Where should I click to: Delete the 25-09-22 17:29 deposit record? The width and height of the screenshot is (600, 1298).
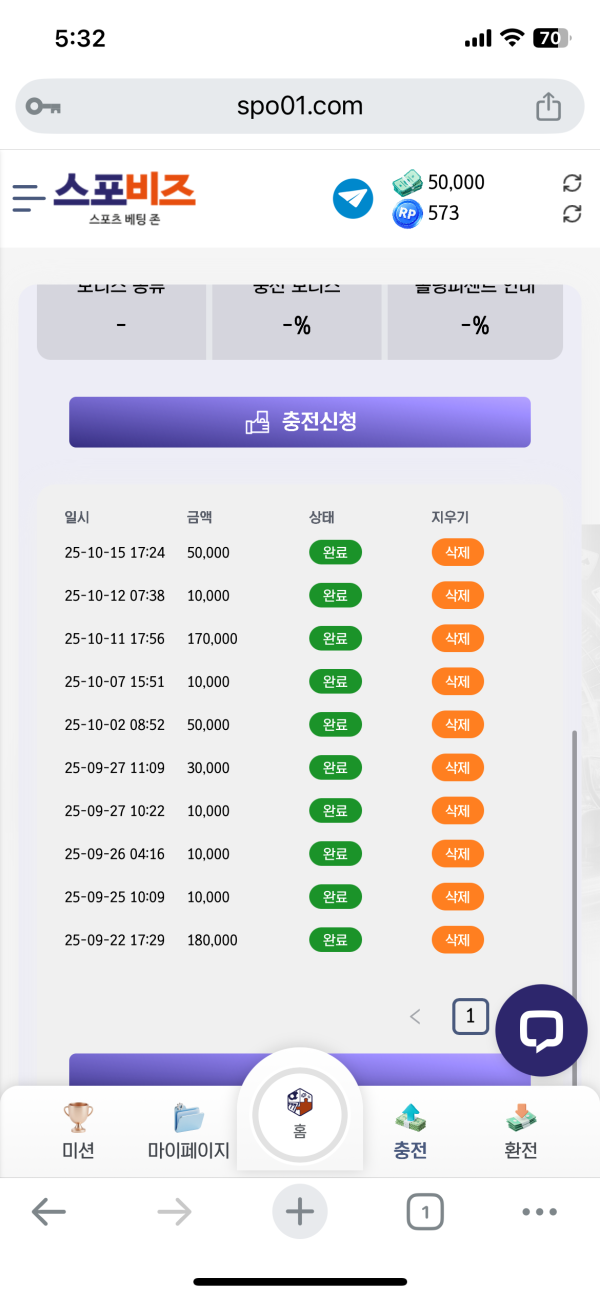(x=457, y=940)
